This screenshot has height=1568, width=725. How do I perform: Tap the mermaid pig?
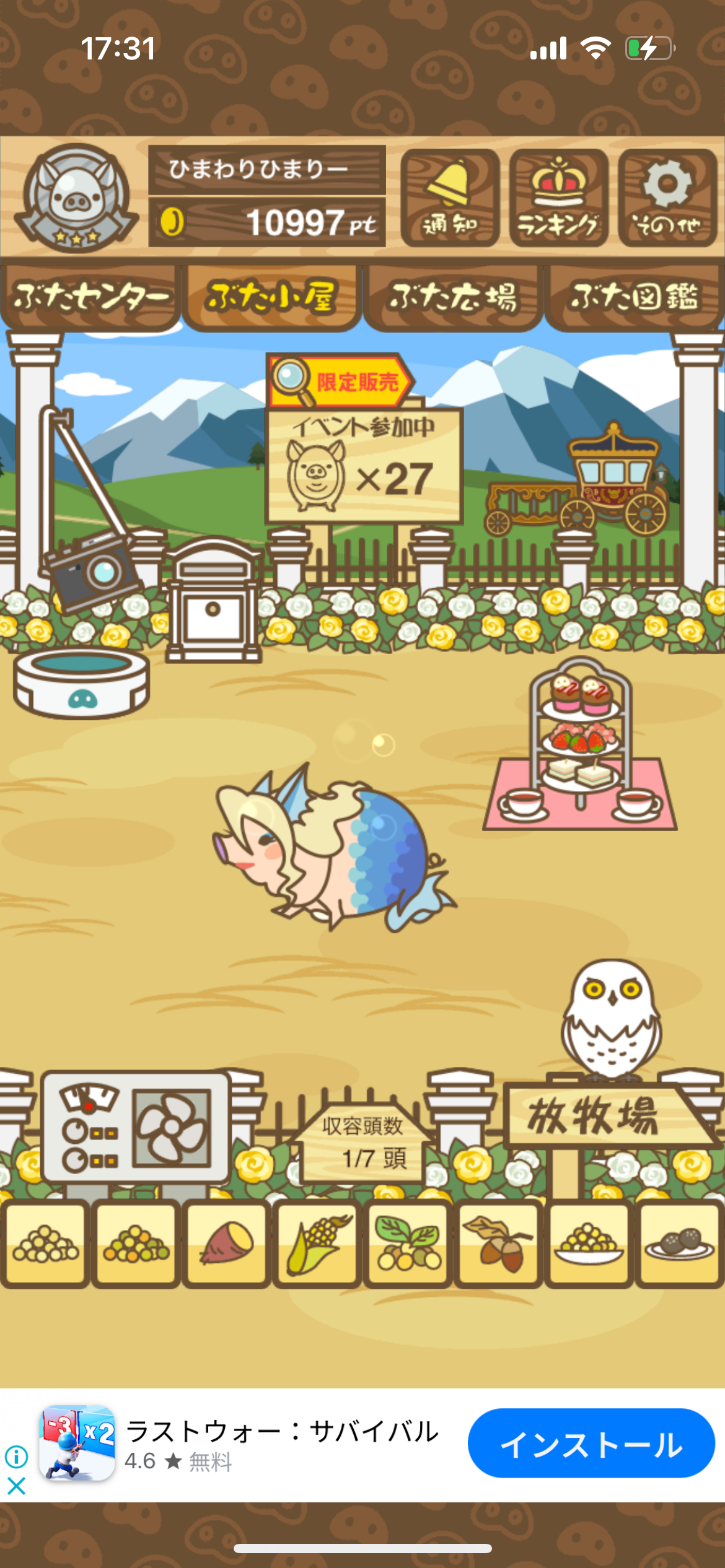(x=333, y=849)
